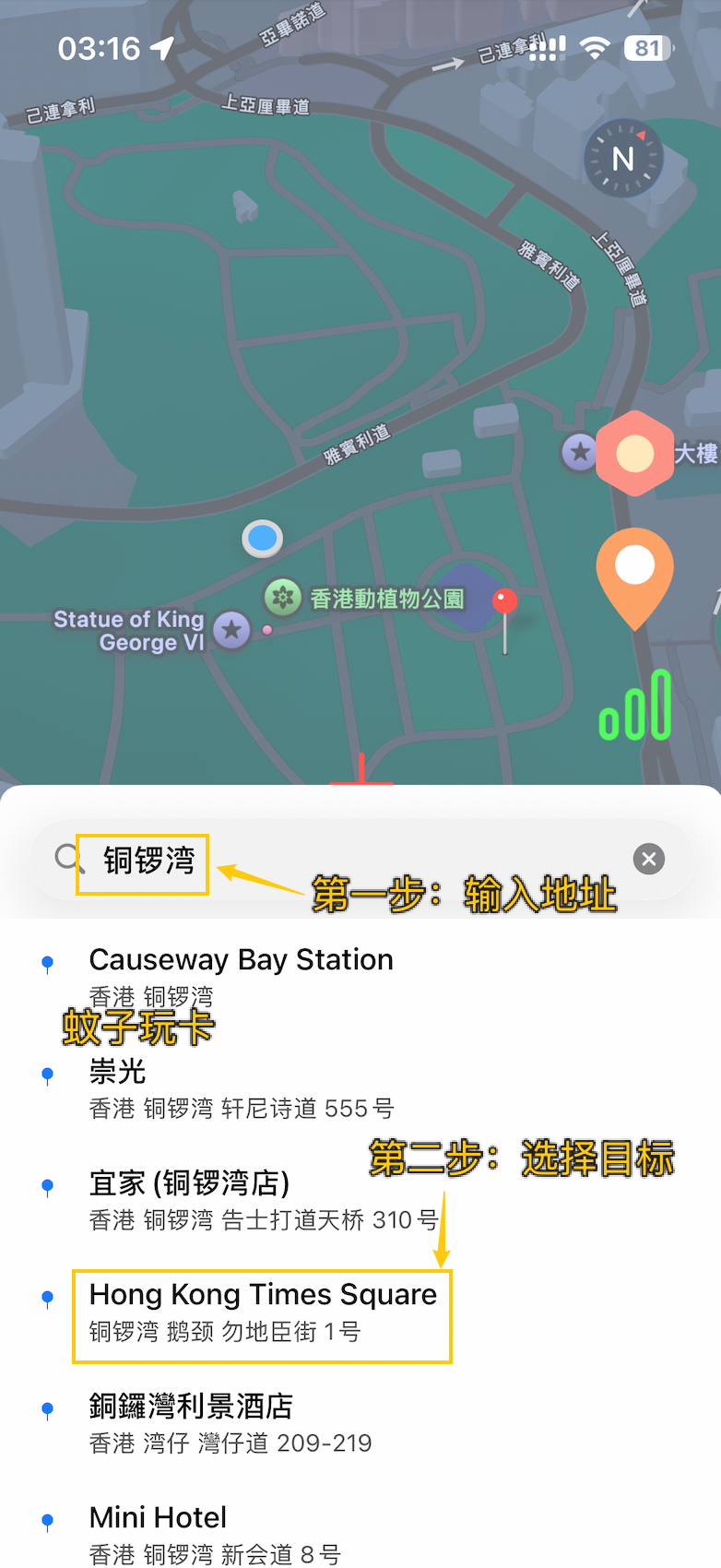Tap the battery indicator showing 81

tap(647, 49)
